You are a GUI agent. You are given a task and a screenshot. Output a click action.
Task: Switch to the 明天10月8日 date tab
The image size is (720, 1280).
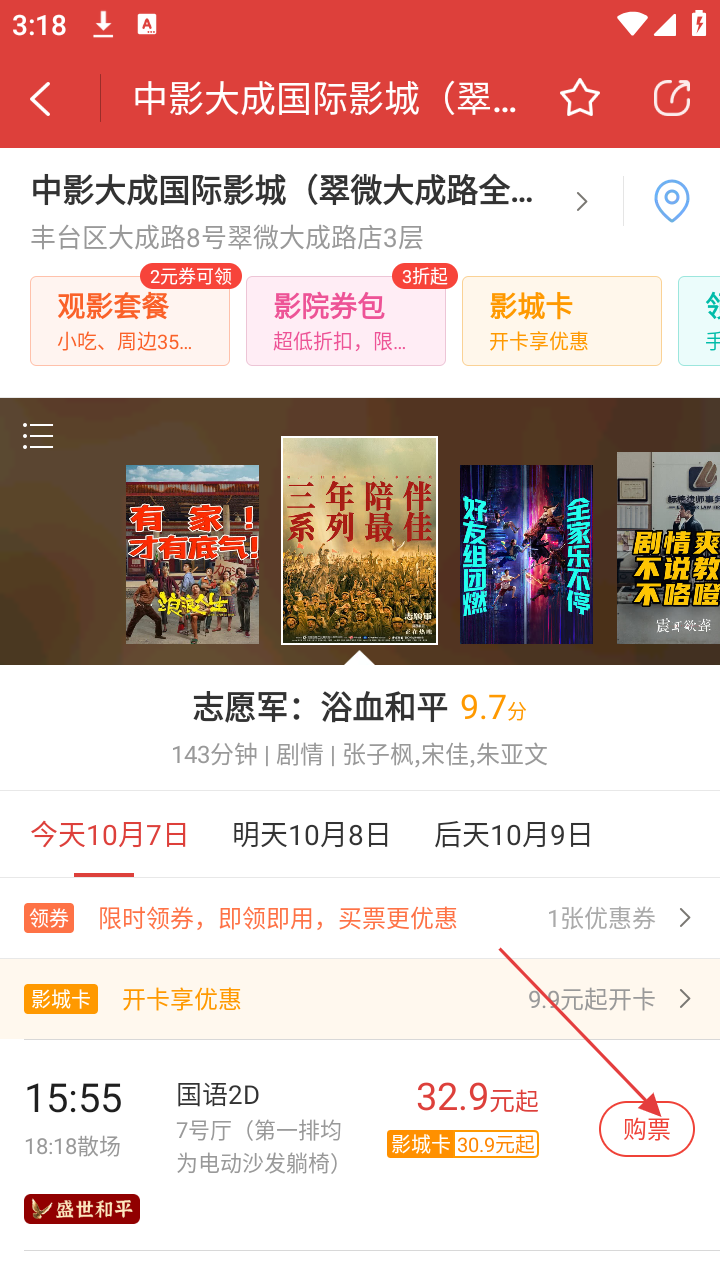311,835
